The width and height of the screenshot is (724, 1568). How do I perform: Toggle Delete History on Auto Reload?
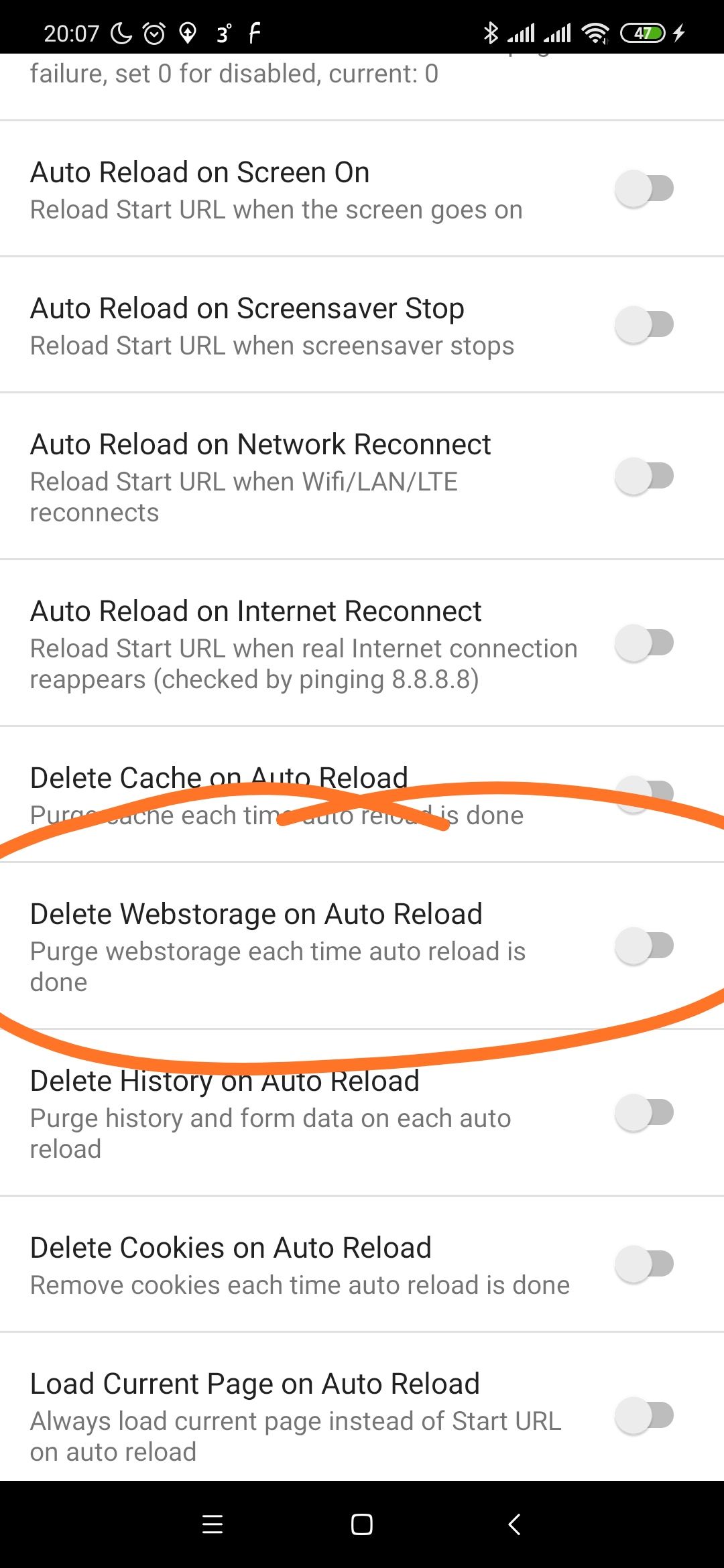644,1112
